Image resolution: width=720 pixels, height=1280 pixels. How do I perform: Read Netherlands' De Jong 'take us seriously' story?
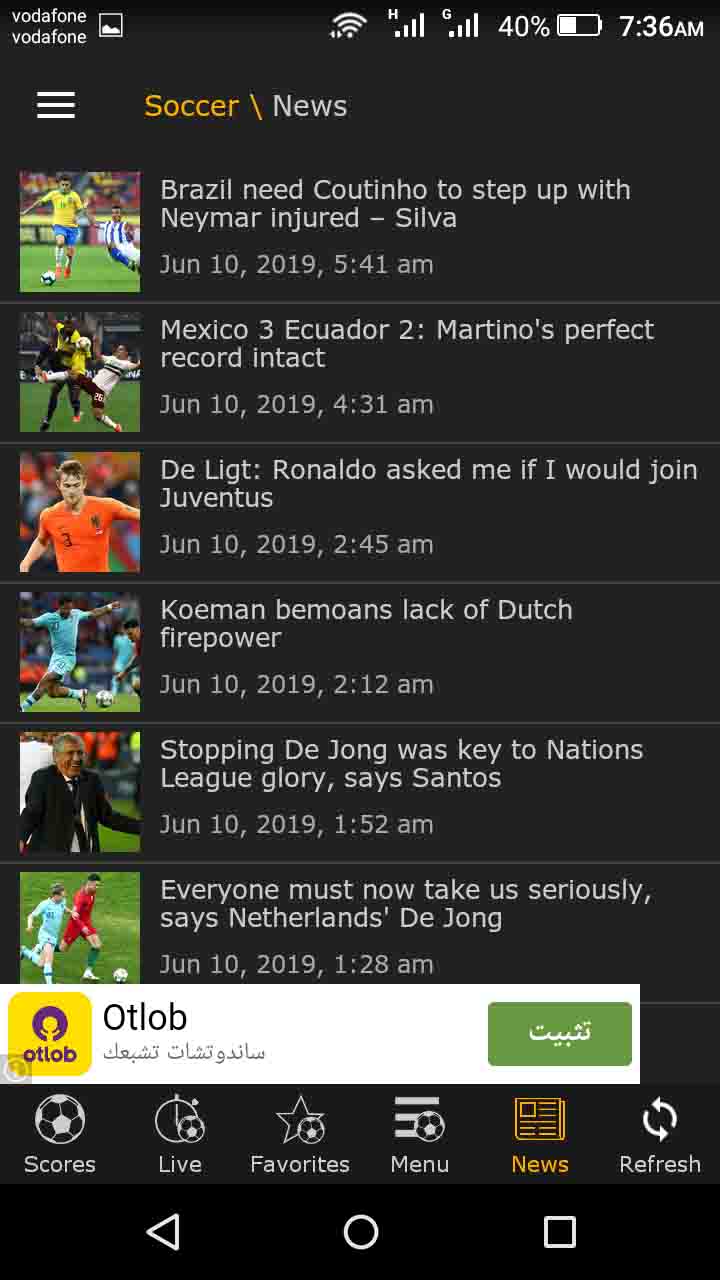360,925
